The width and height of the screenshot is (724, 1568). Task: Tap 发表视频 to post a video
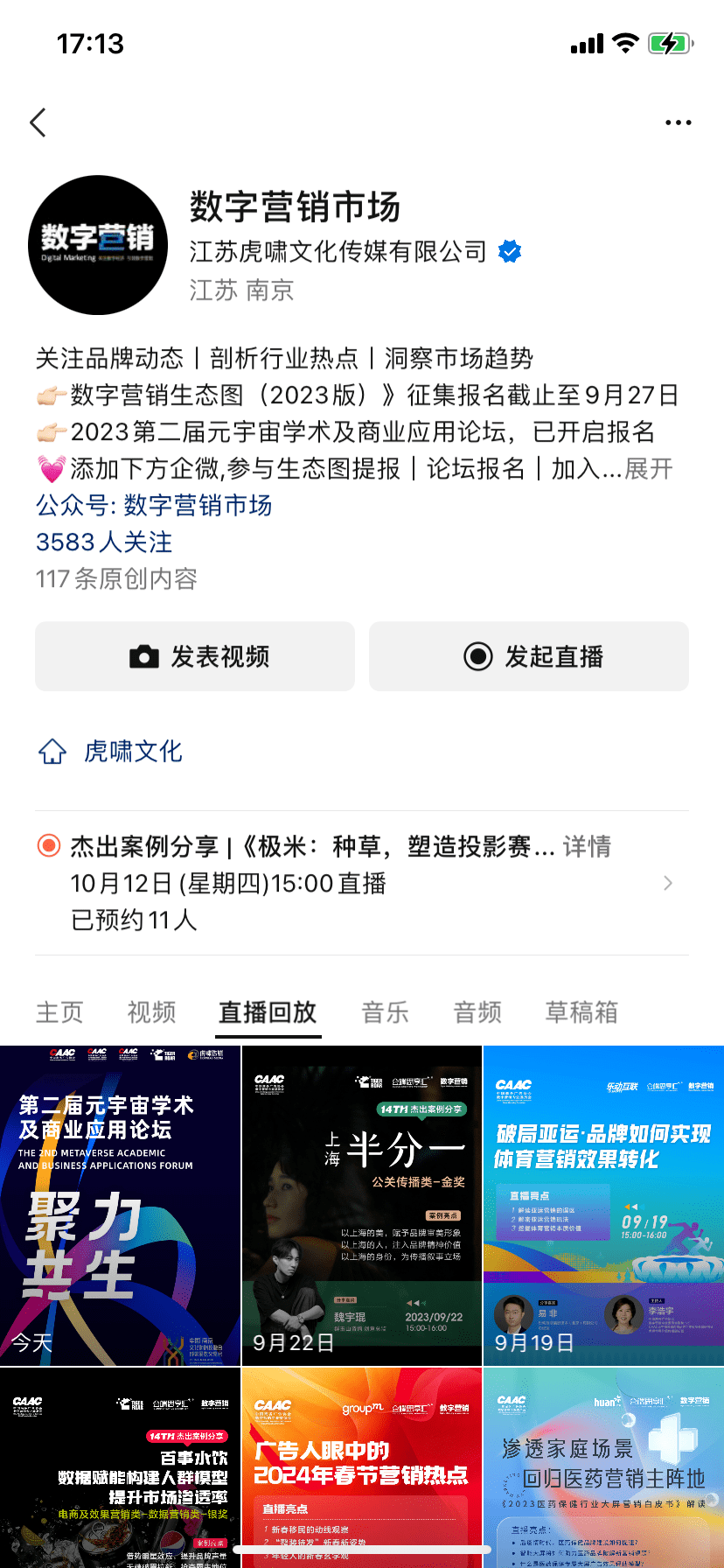(194, 656)
